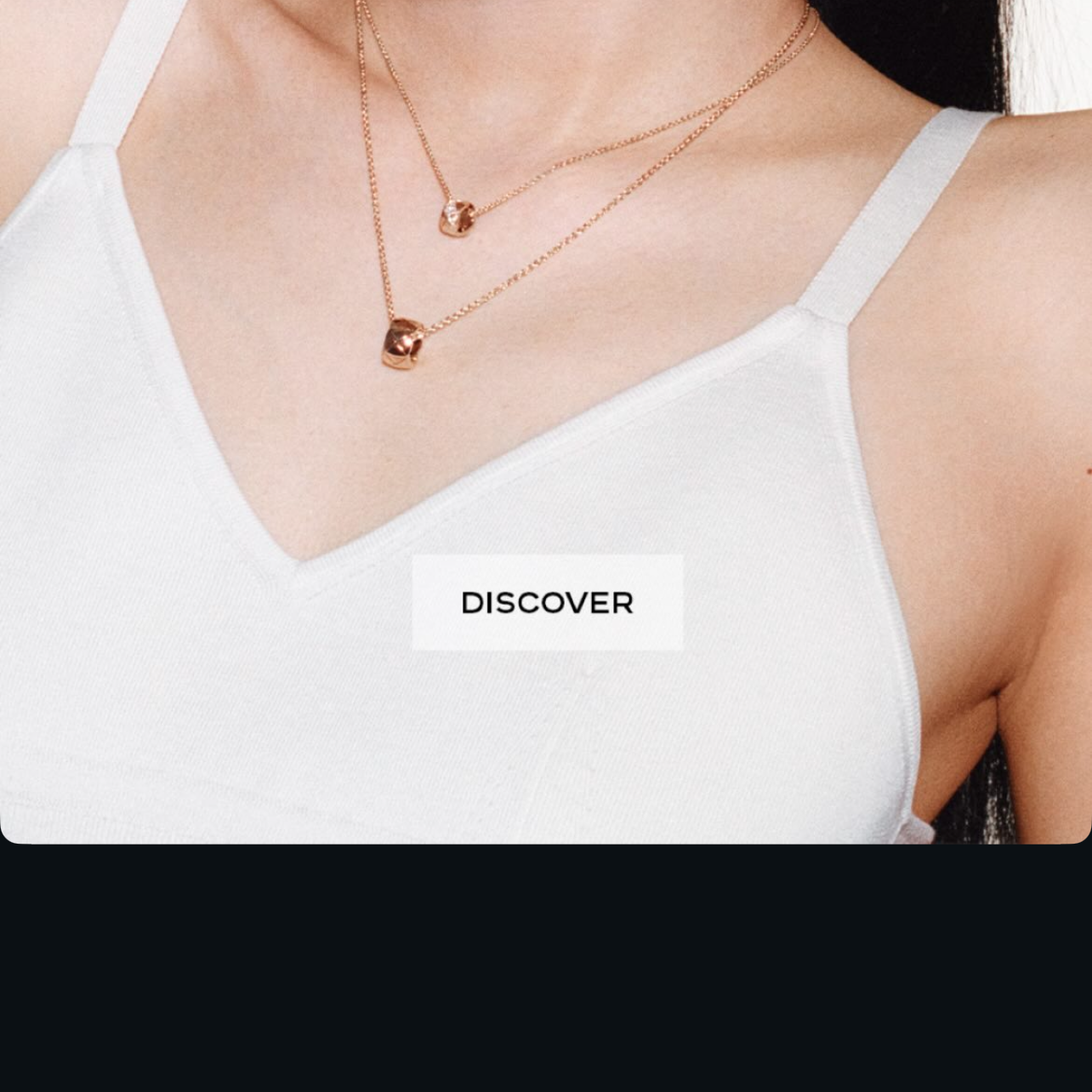Tap the DISCOVER button
Image resolution: width=1092 pixels, height=1092 pixels.
click(x=547, y=602)
